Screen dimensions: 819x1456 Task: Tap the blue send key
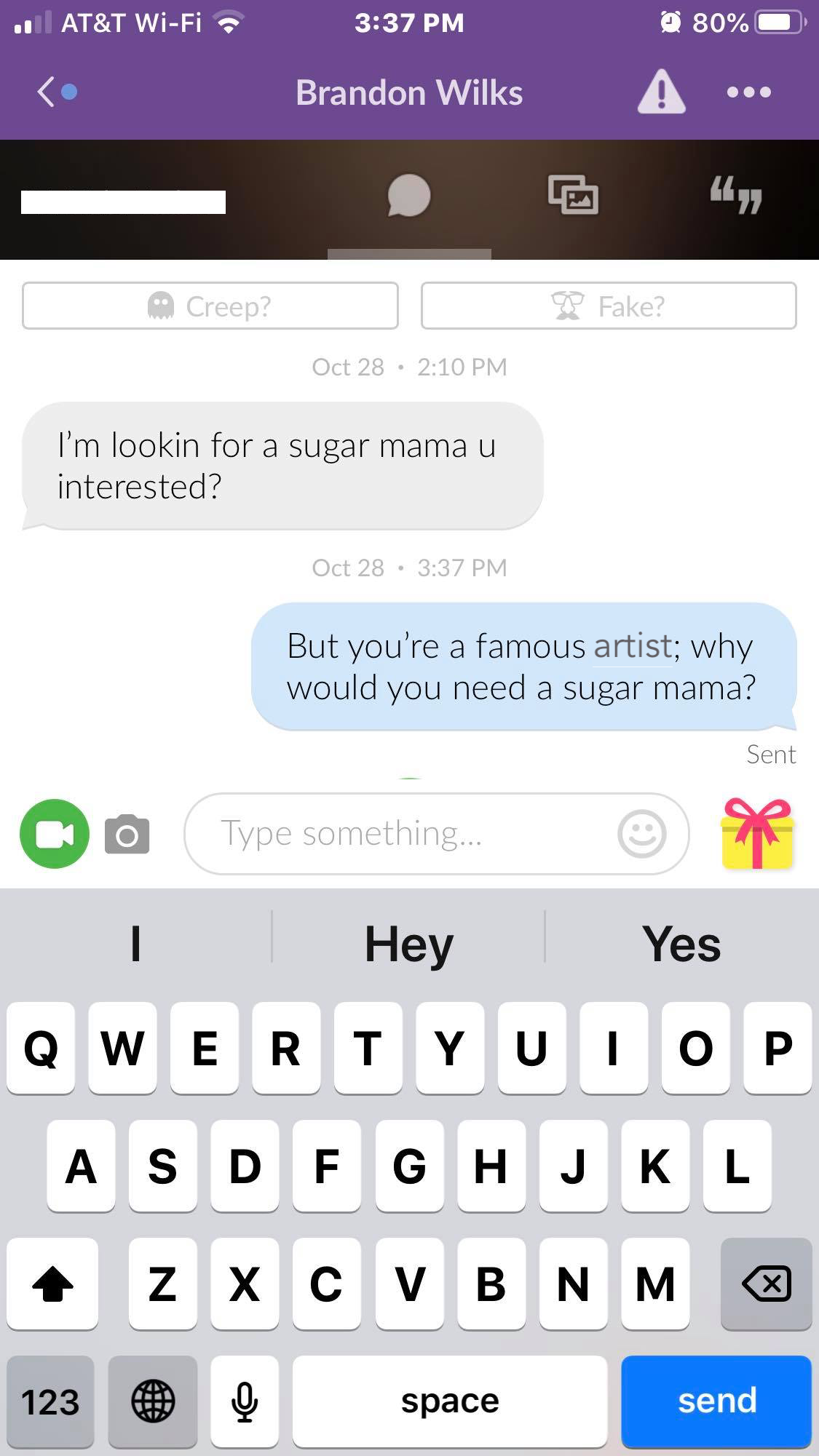[x=716, y=1401]
